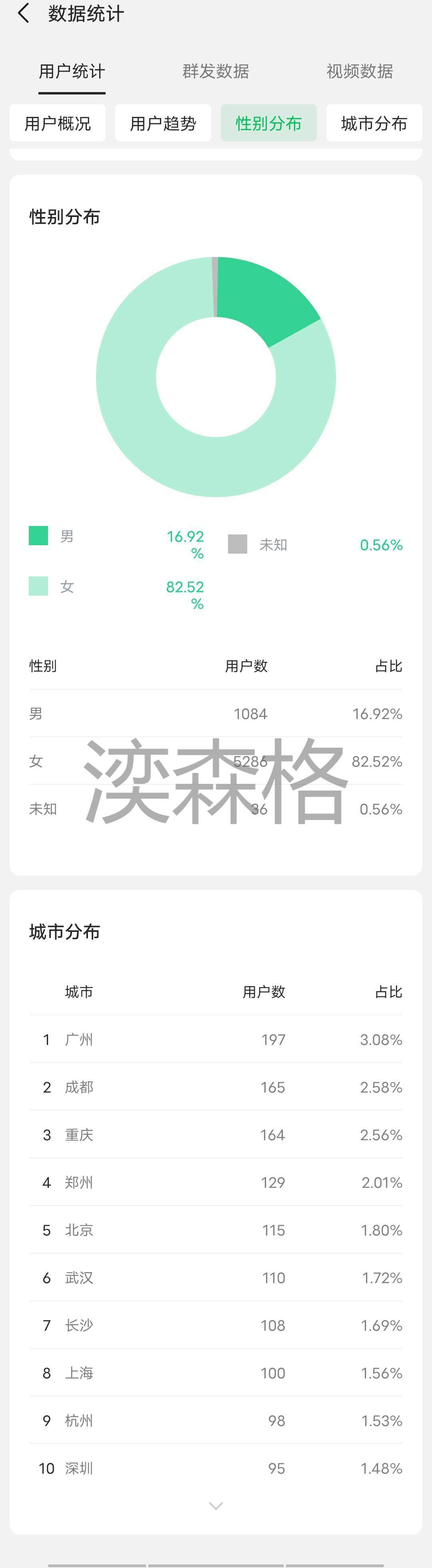The width and height of the screenshot is (432, 1568).
Task: Select the 用户概况 chip
Action: [x=58, y=124]
